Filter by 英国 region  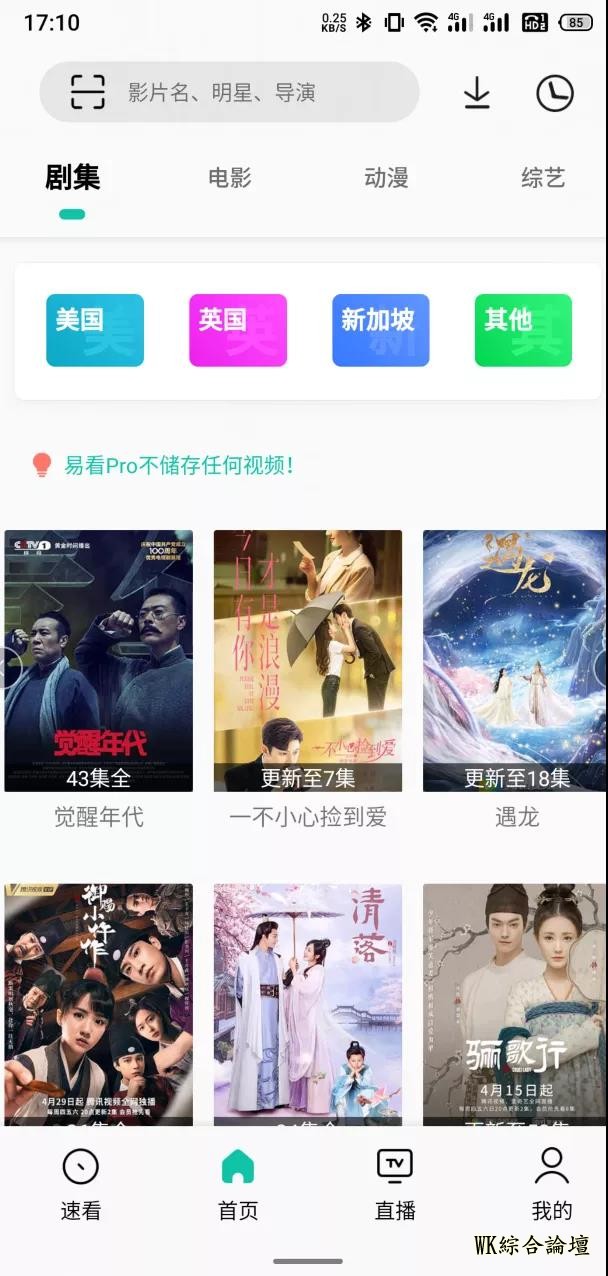pos(238,330)
